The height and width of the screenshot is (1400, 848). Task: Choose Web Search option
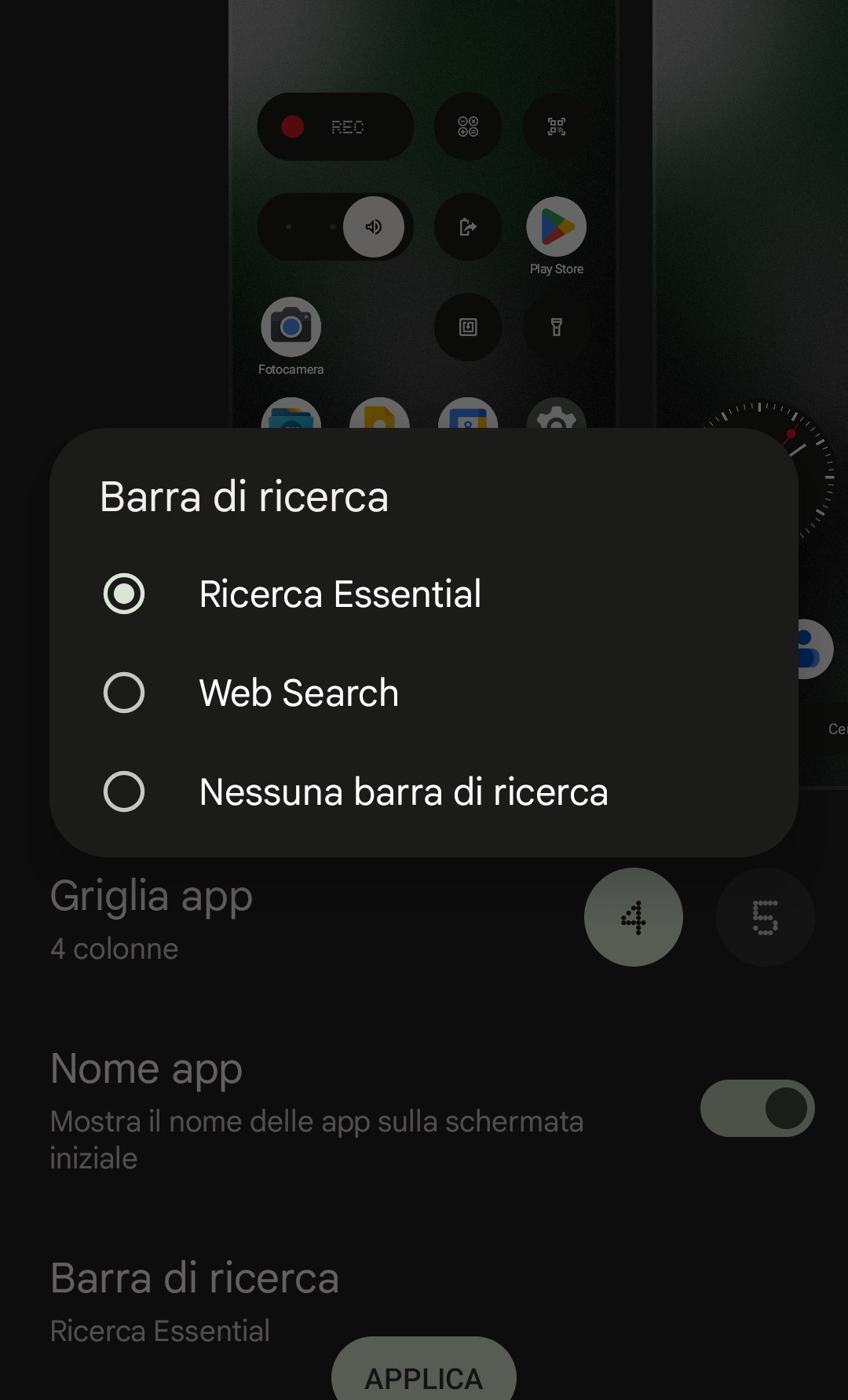(124, 693)
